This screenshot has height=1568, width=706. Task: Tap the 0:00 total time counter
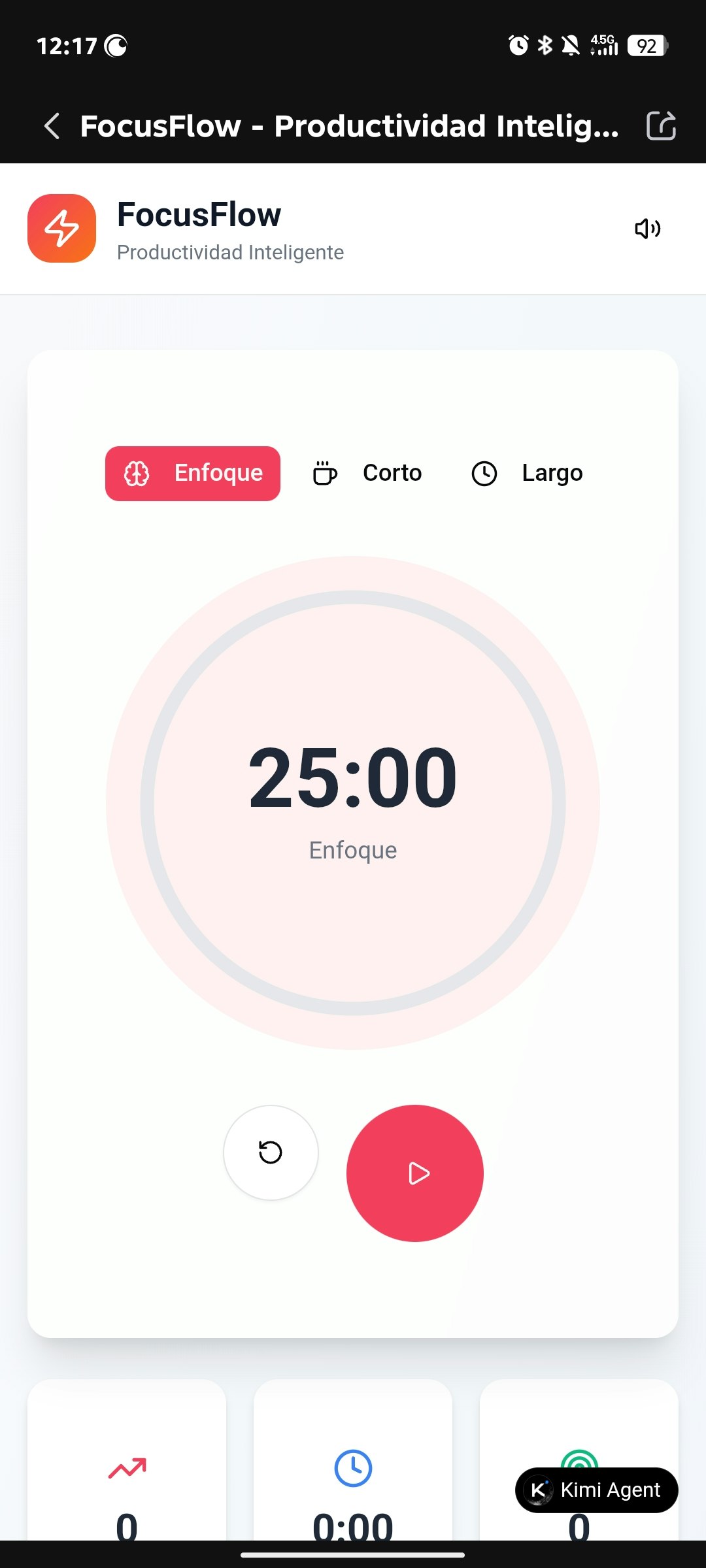(352, 1526)
